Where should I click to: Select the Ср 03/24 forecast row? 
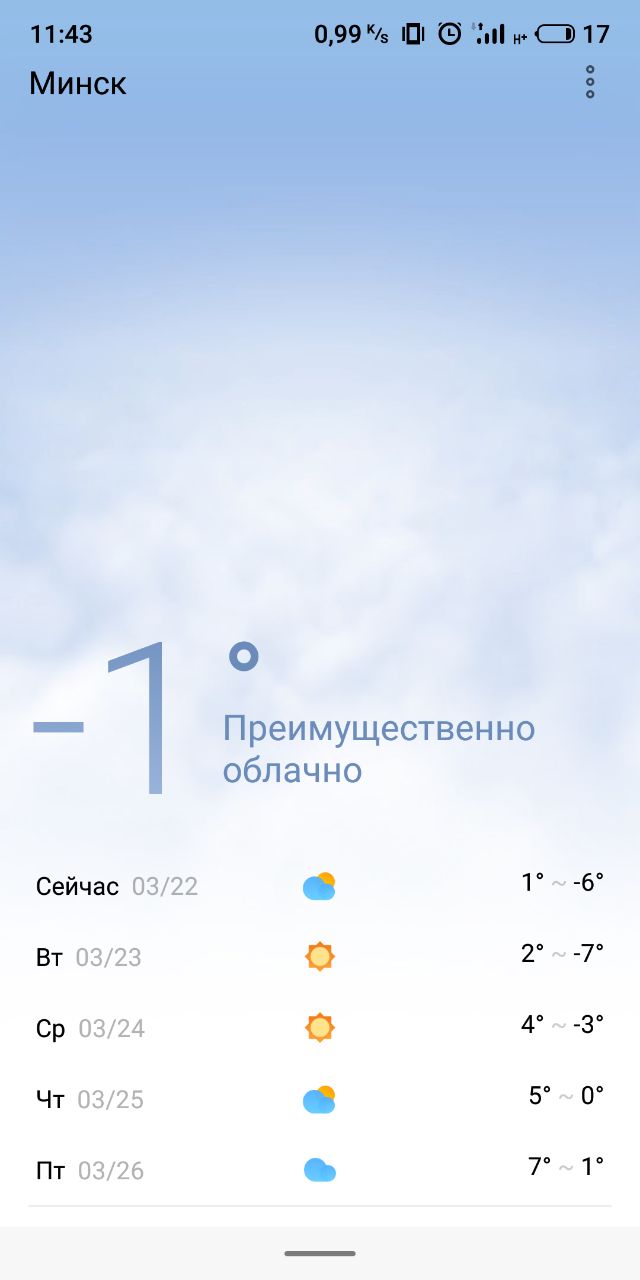(x=320, y=1028)
